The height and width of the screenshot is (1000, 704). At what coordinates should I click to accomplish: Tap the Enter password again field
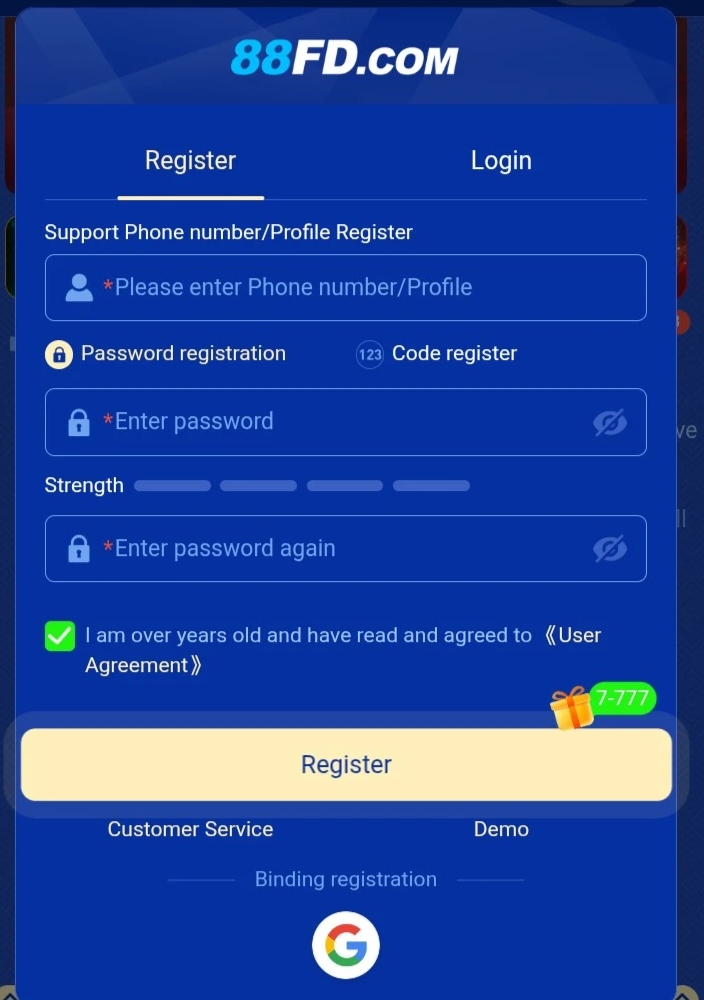tap(330, 549)
